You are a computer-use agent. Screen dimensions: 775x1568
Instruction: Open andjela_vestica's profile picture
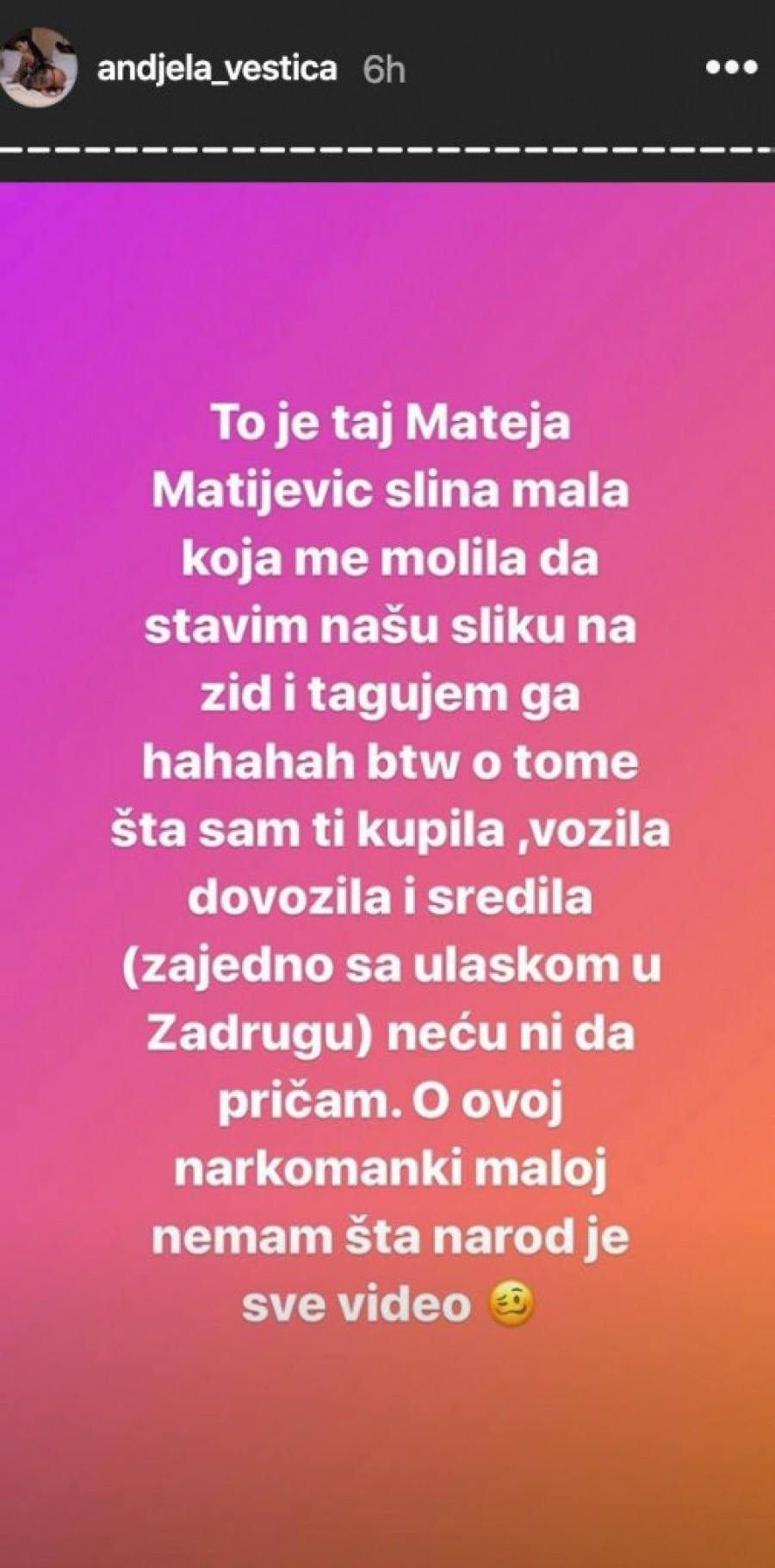point(39,67)
